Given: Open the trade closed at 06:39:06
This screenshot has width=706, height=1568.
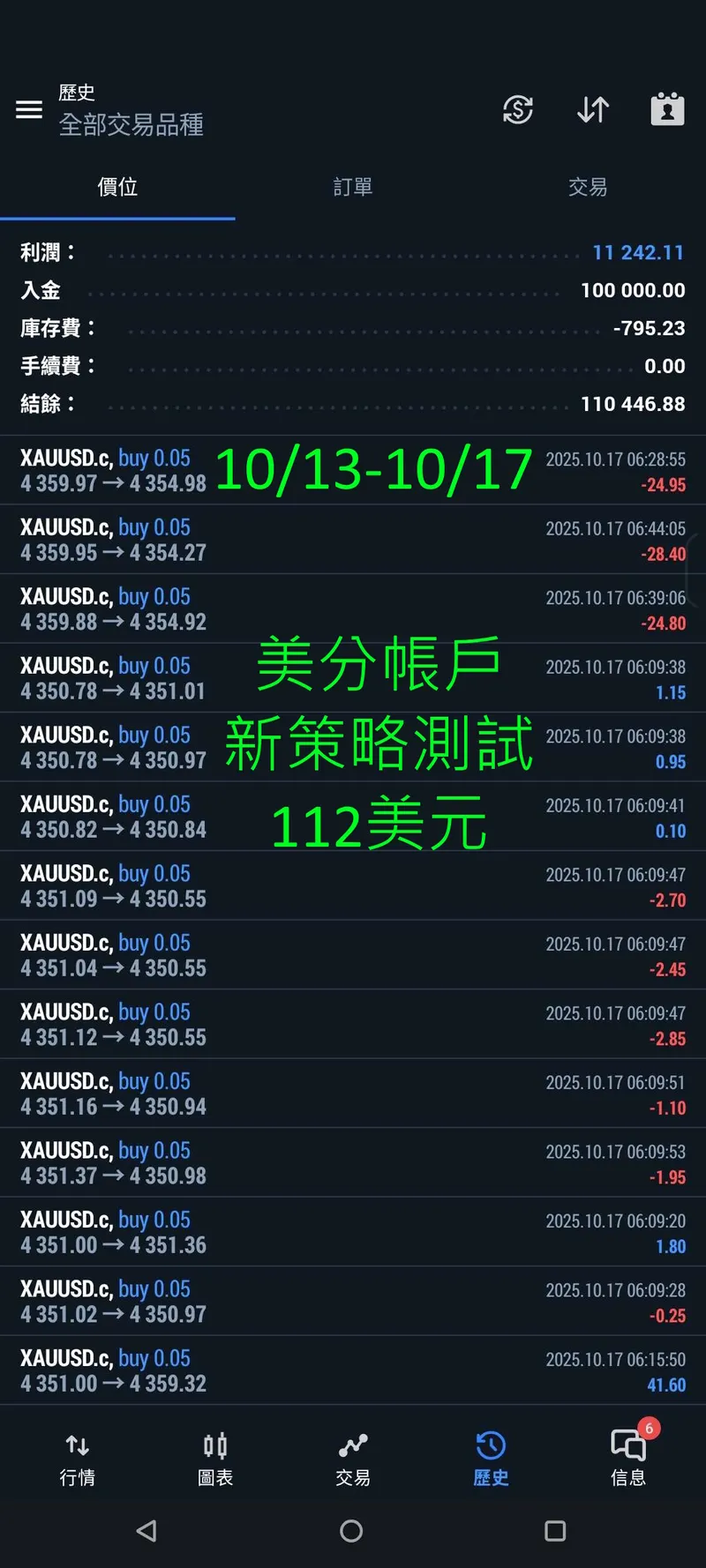Looking at the screenshot, I should [353, 609].
